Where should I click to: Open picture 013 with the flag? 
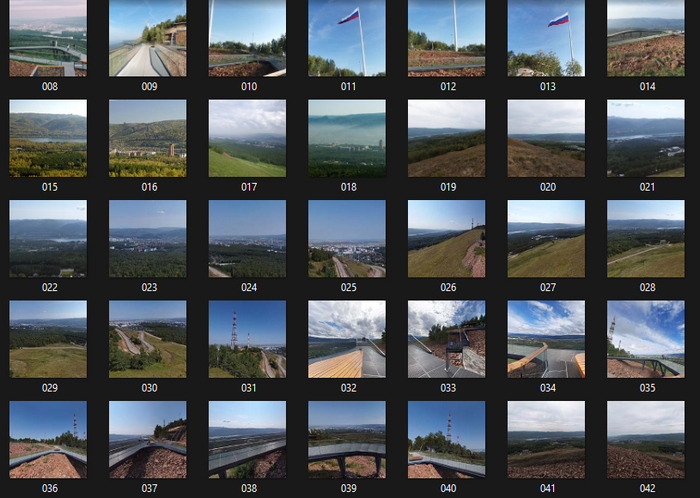pyautogui.click(x=546, y=38)
